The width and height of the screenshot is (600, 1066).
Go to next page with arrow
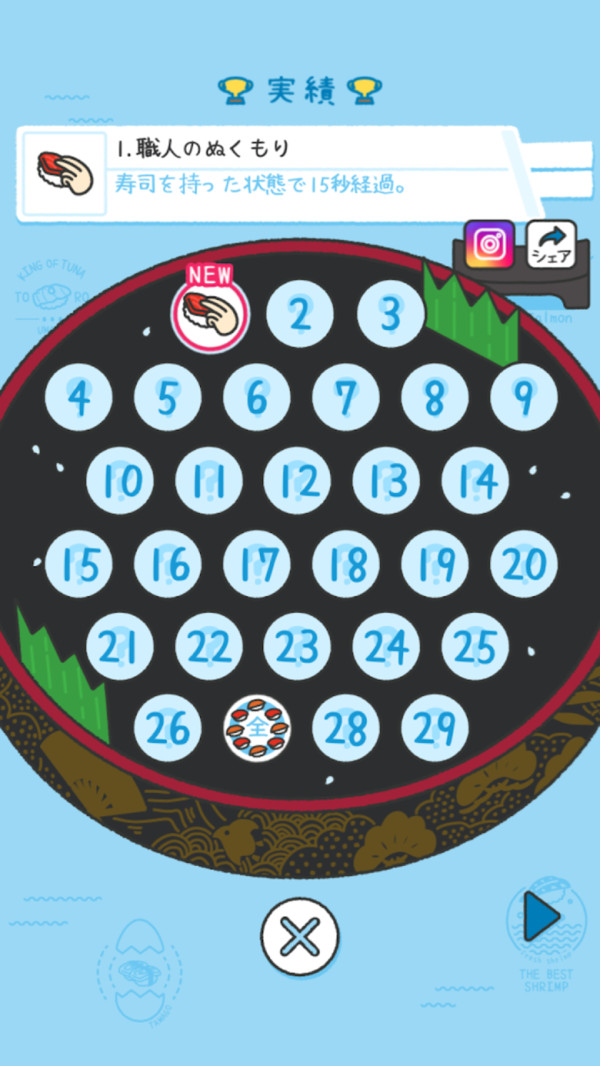pos(540,917)
